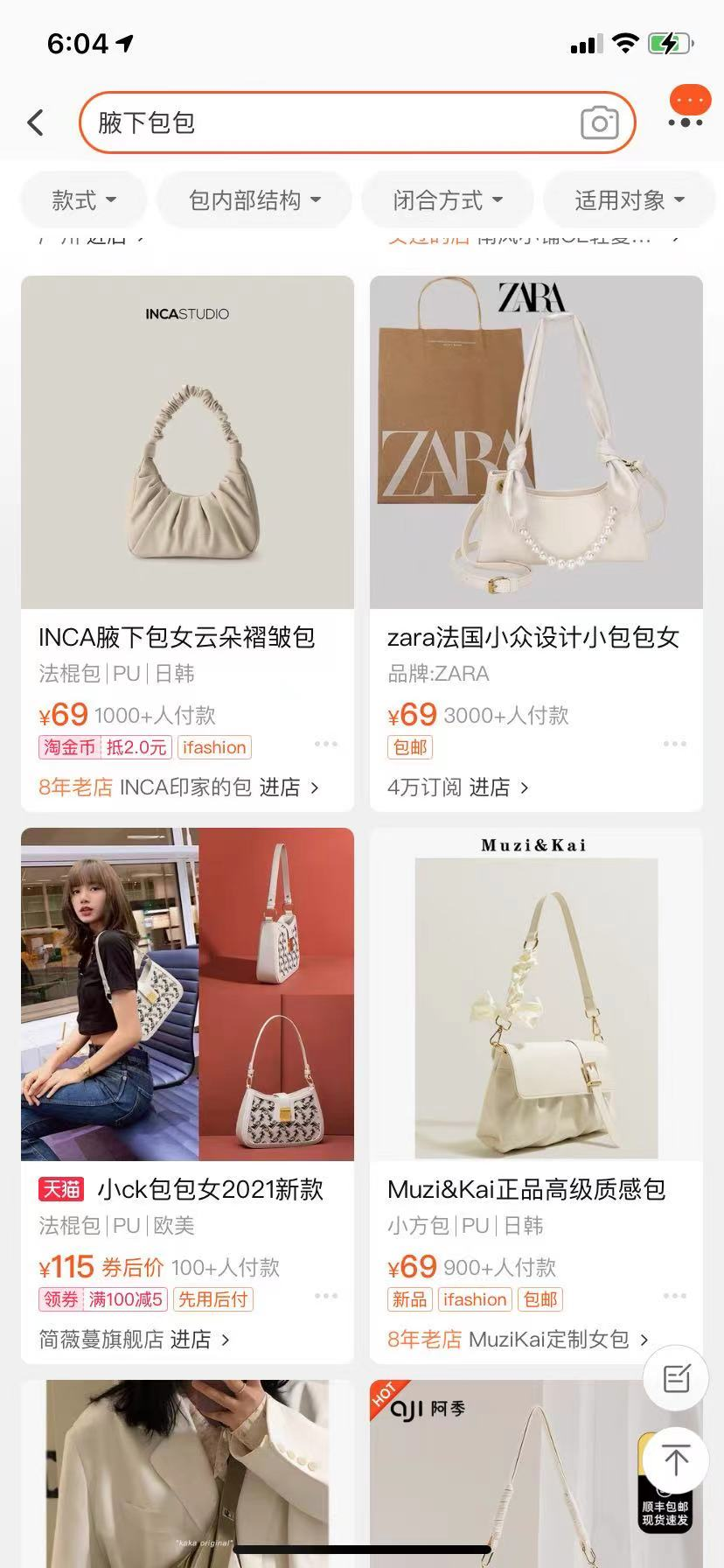
Task: Expand the 适用对象 filter dropdown
Action: 629,200
